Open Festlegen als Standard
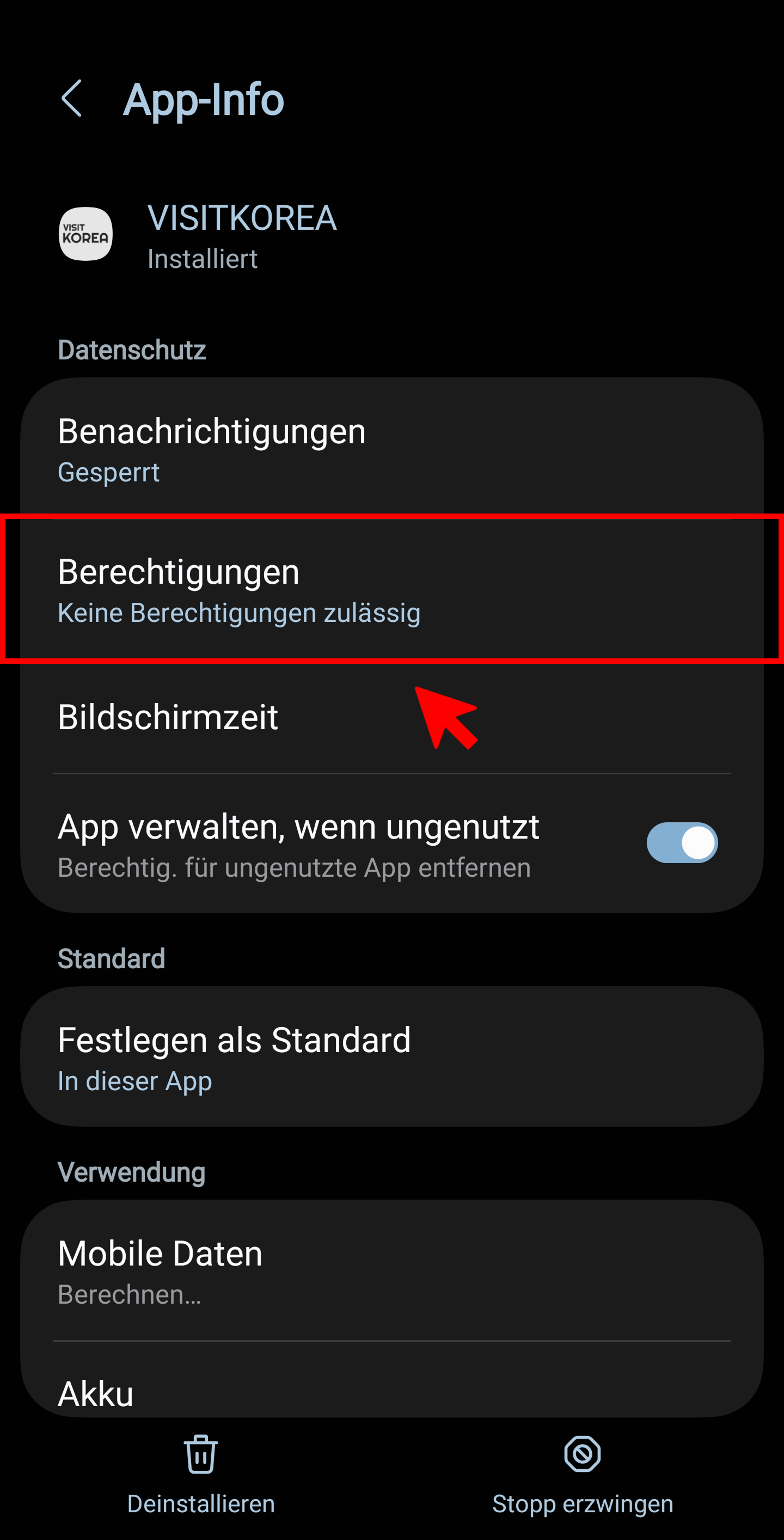 391,1057
